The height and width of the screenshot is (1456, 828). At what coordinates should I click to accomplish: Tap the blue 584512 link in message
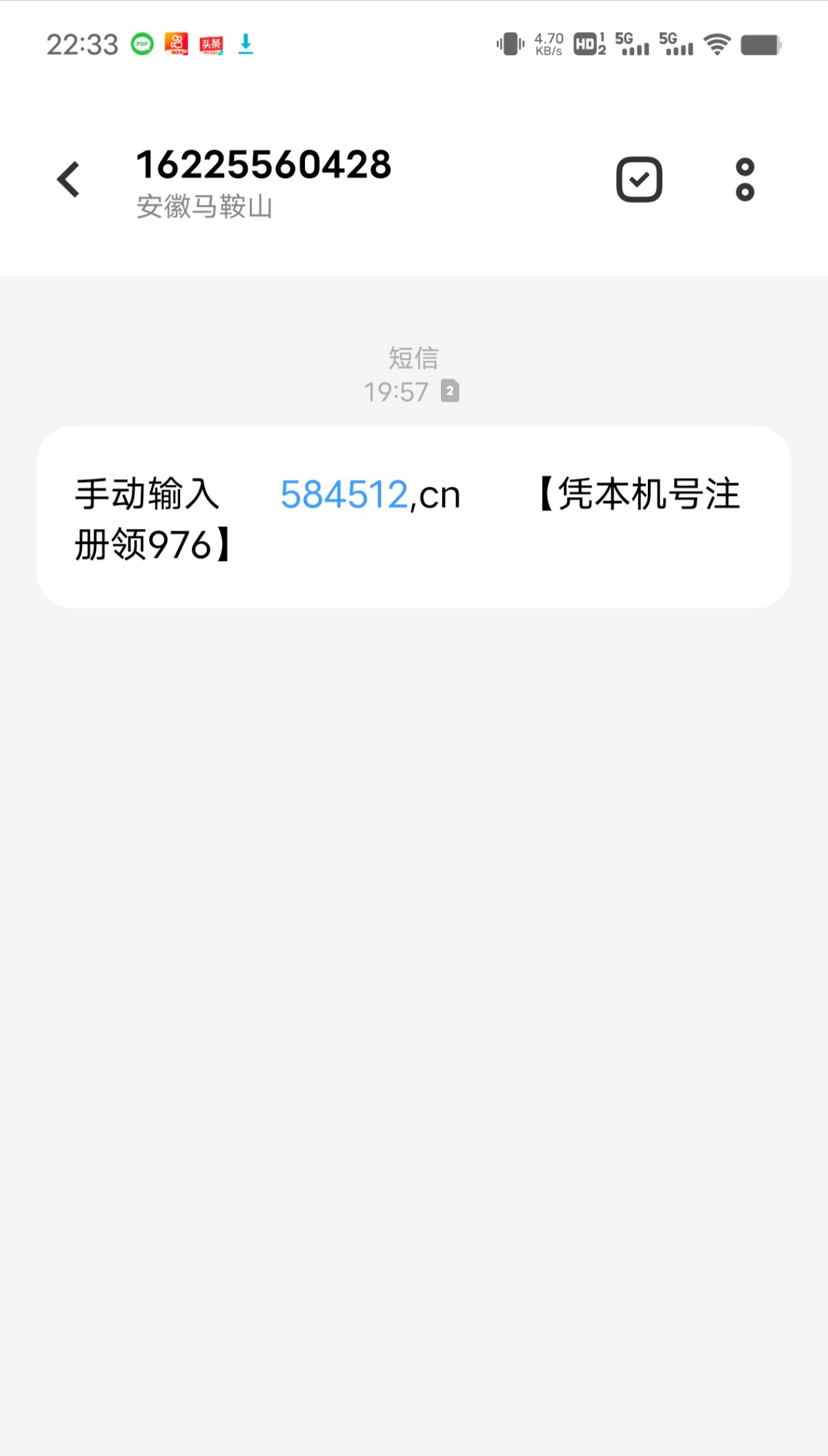pos(344,495)
